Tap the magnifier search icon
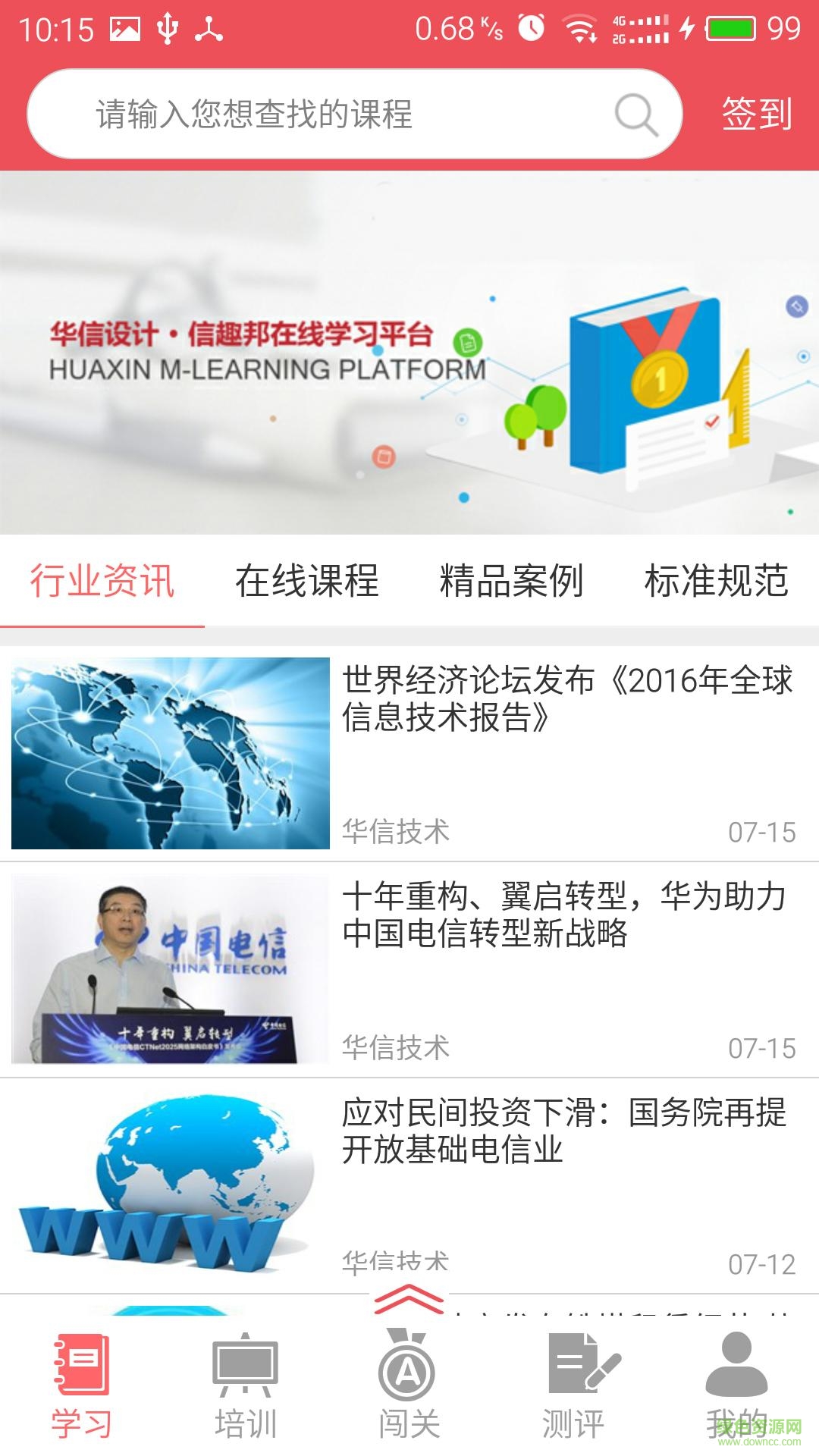 coord(635,115)
